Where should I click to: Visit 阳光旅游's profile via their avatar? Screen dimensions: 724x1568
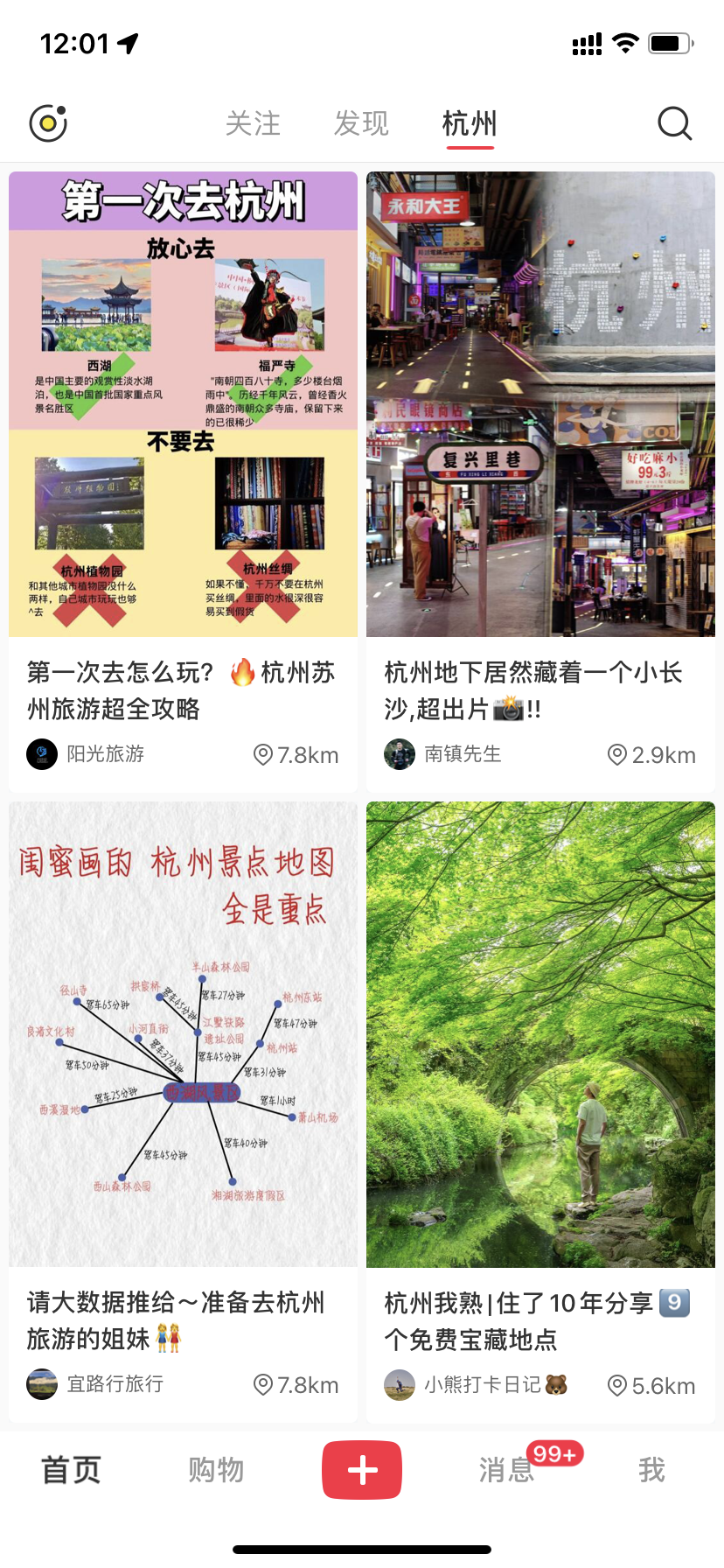click(42, 754)
